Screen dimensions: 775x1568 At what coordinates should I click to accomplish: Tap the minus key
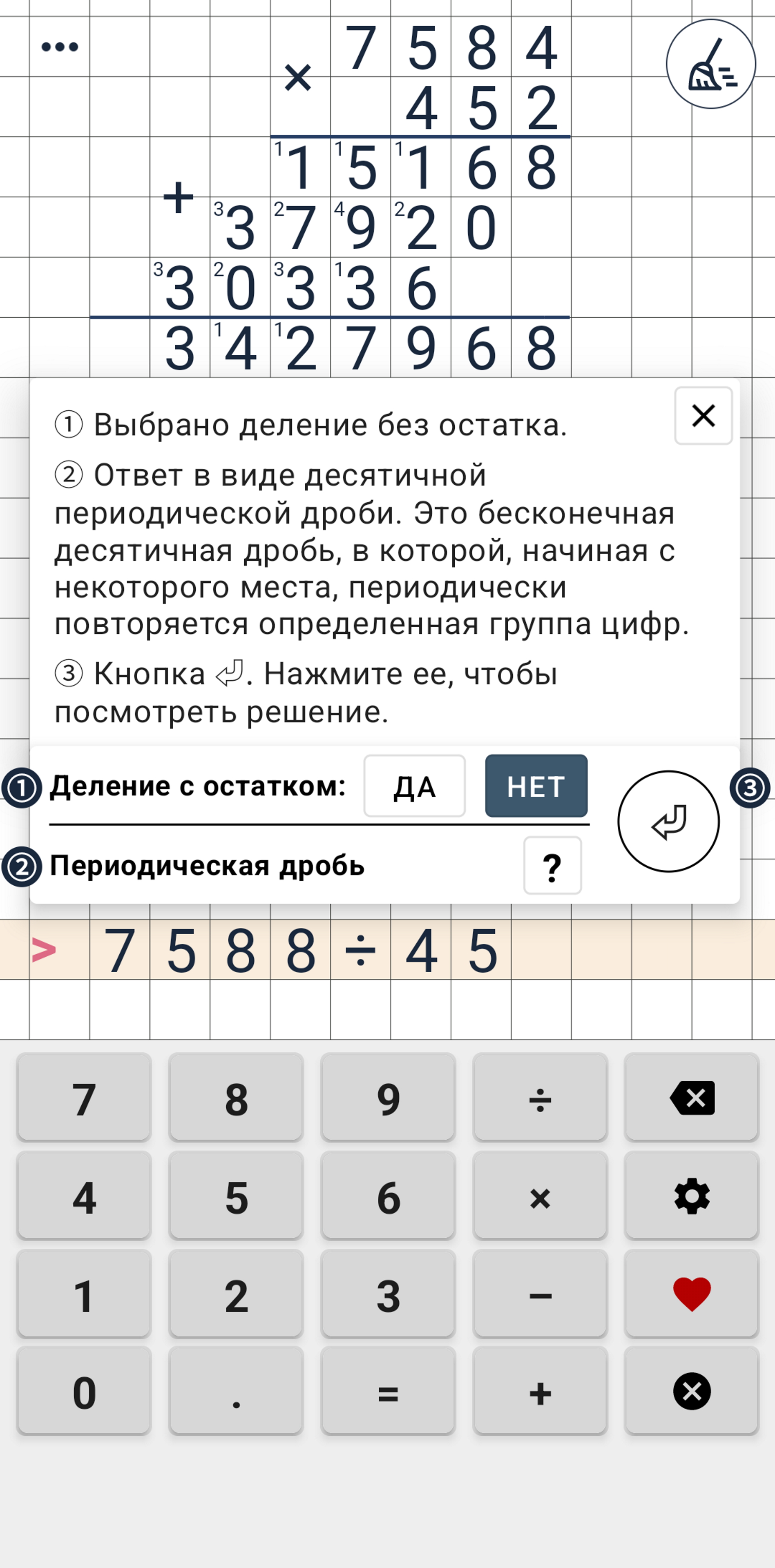point(540,1294)
